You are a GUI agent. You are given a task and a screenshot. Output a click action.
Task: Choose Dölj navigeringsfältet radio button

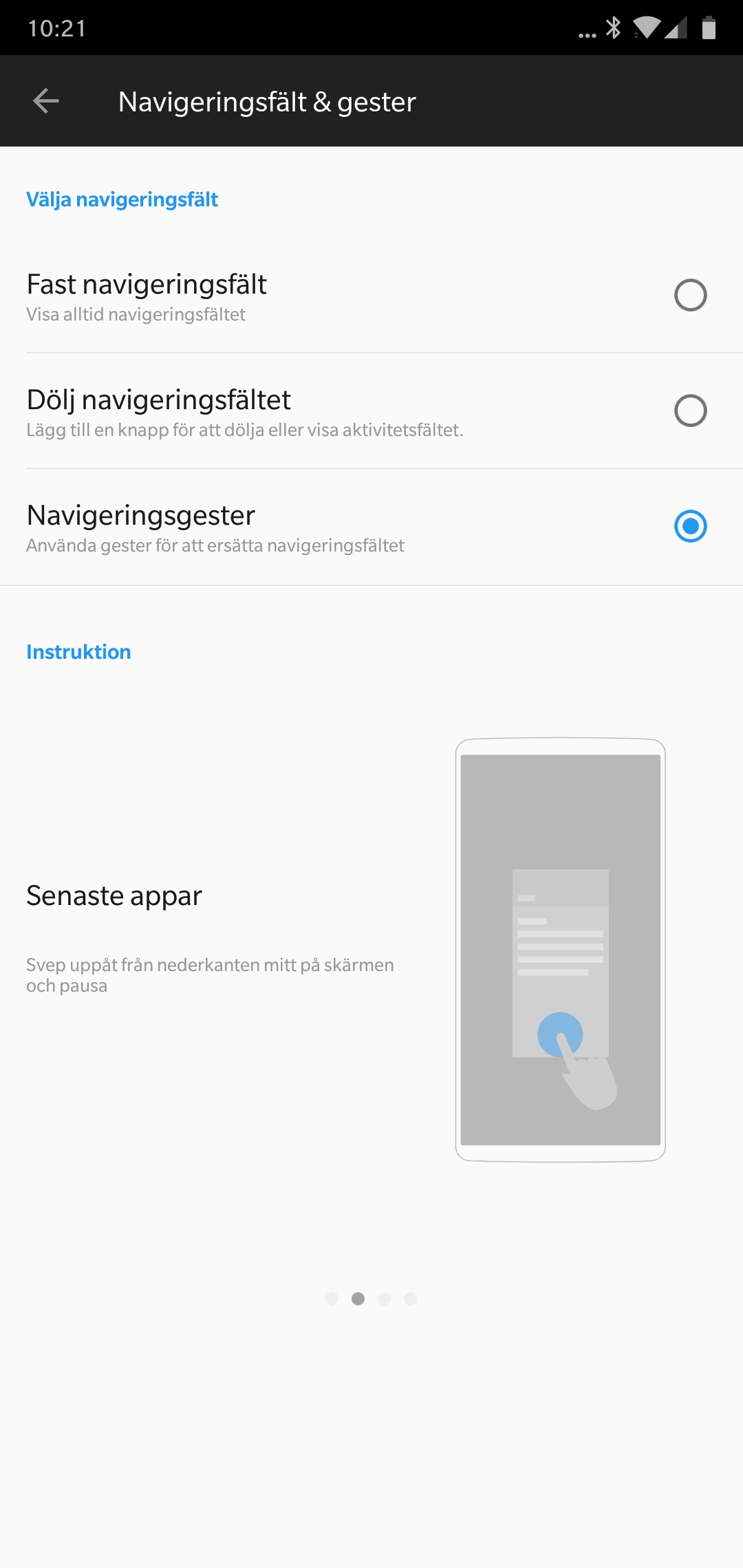point(690,411)
